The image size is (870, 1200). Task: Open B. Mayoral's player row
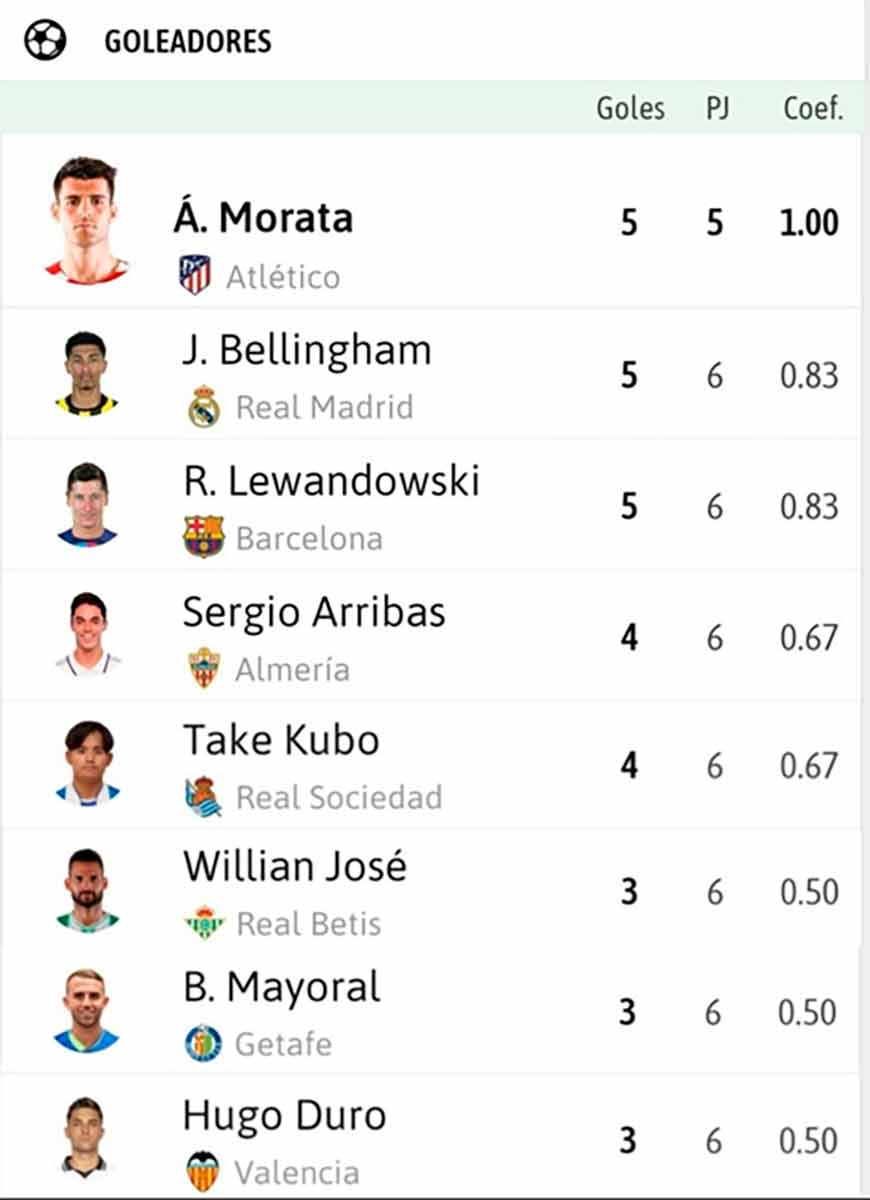tap(281, 988)
